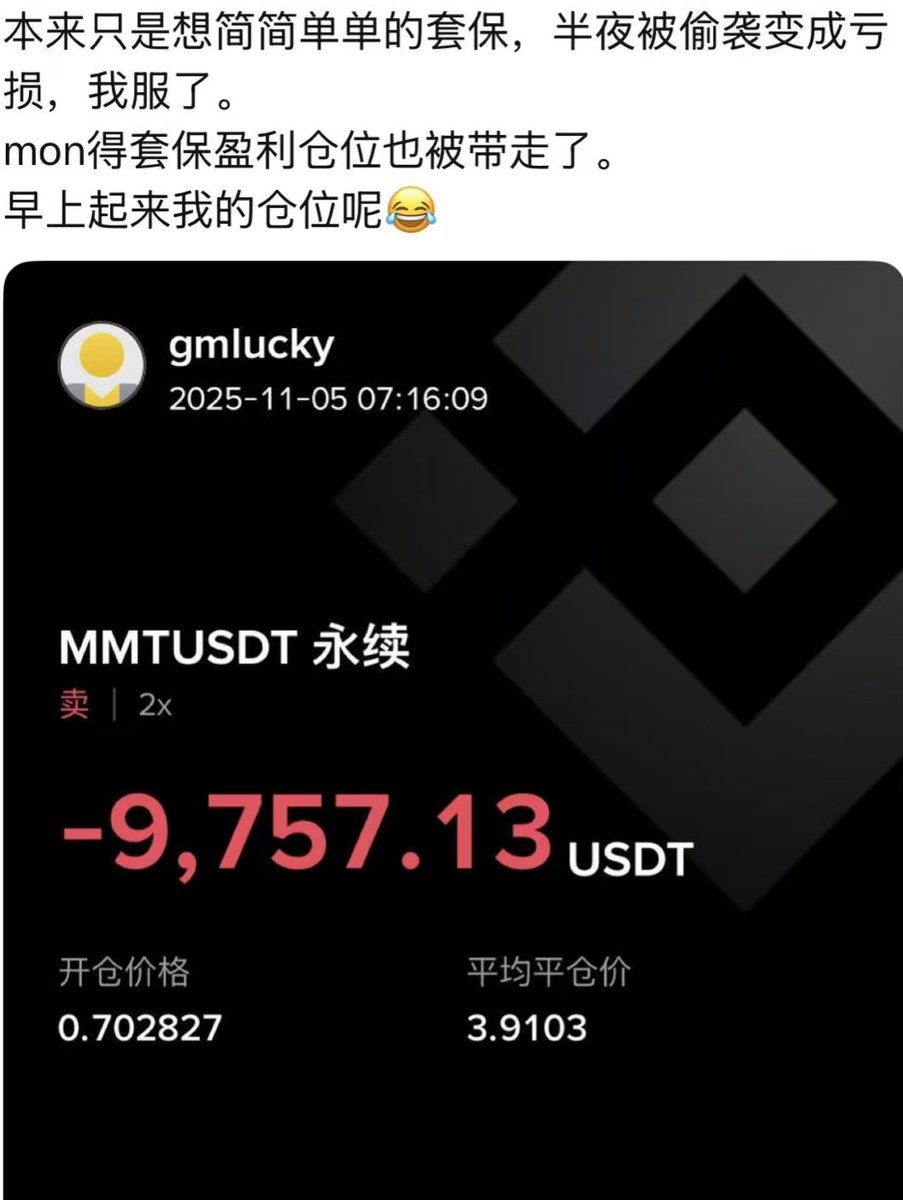The width and height of the screenshot is (903, 1200).
Task: Open the MMTUSDT loss screenshot attached to the post
Action: (x=452, y=730)
